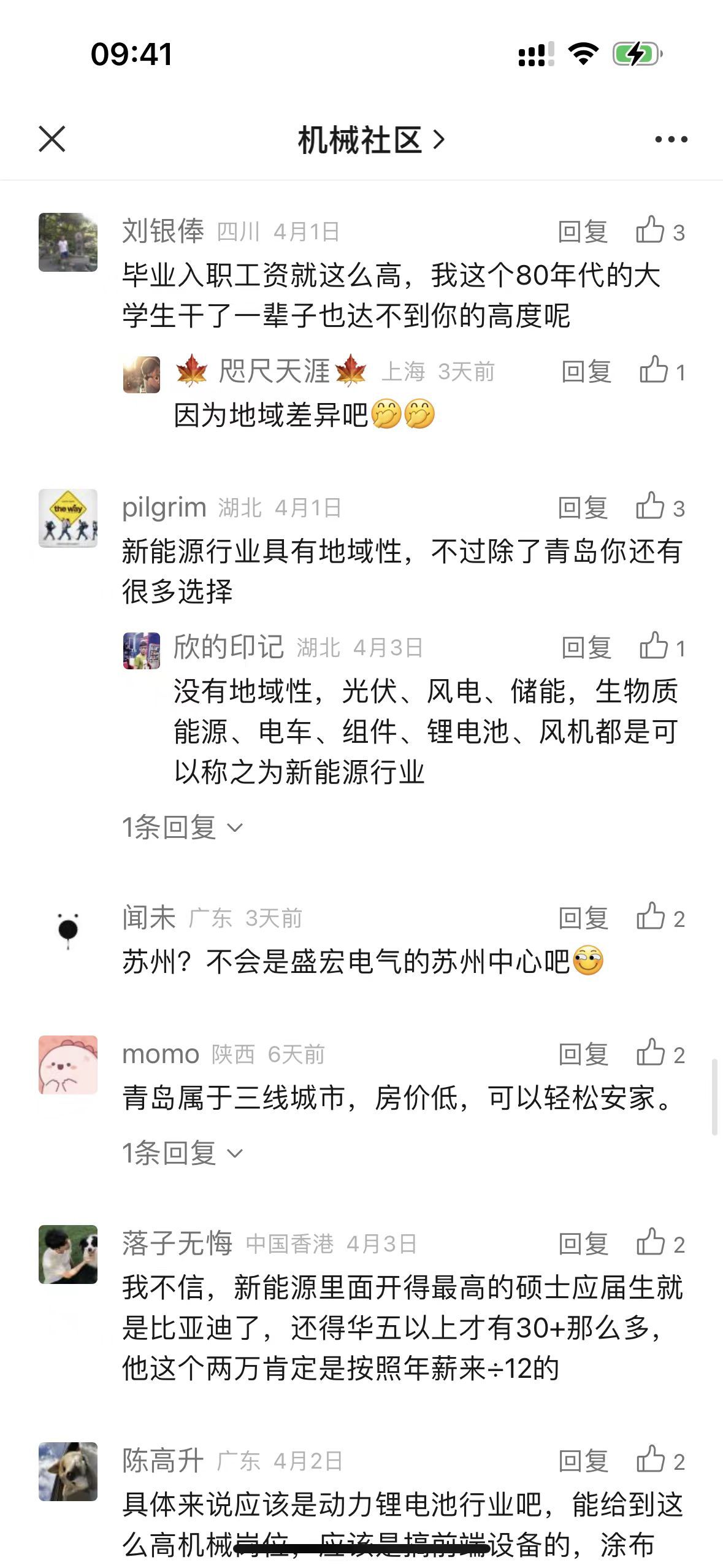This screenshot has height=1568, width=723.
Task: Reply to 咫尺天涯's comment
Action: 586,372
